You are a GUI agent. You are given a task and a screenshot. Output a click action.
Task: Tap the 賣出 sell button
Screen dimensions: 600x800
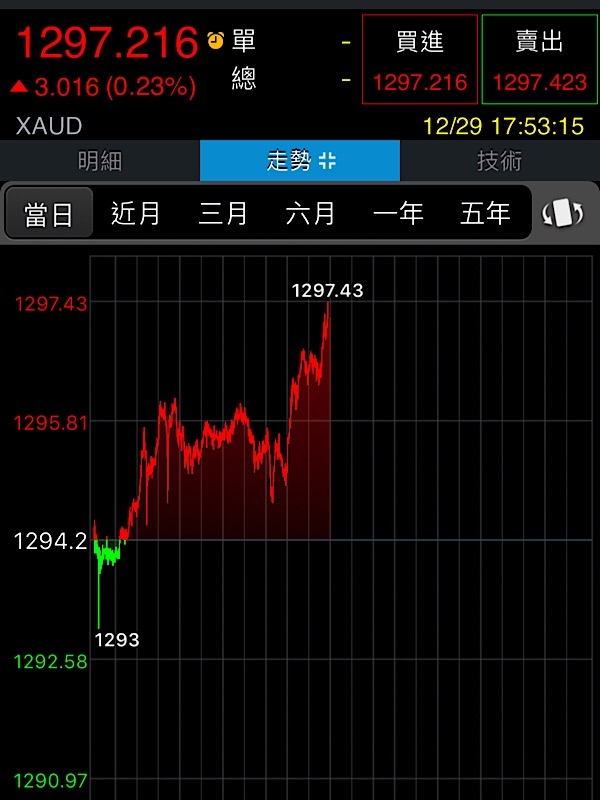coord(538,59)
